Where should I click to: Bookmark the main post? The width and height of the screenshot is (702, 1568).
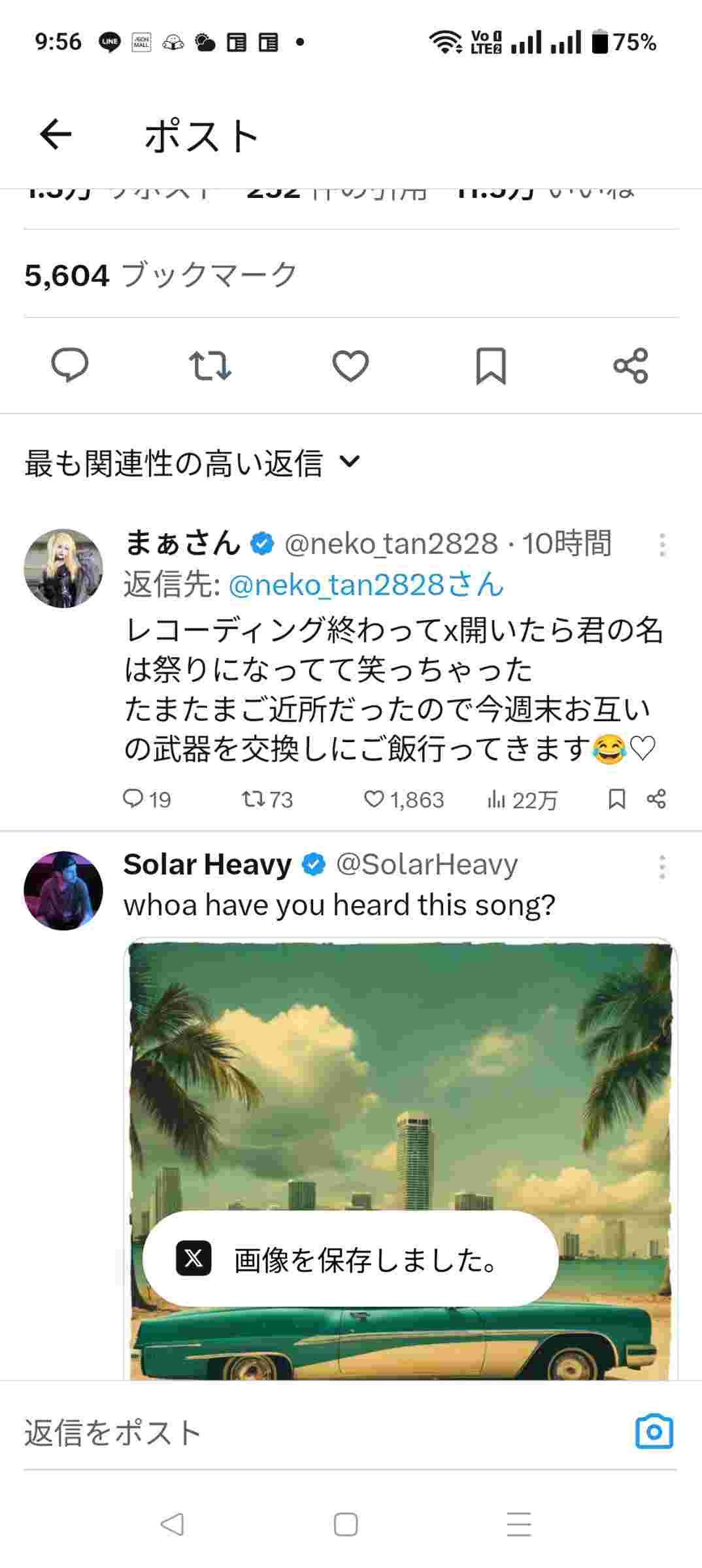(x=491, y=365)
